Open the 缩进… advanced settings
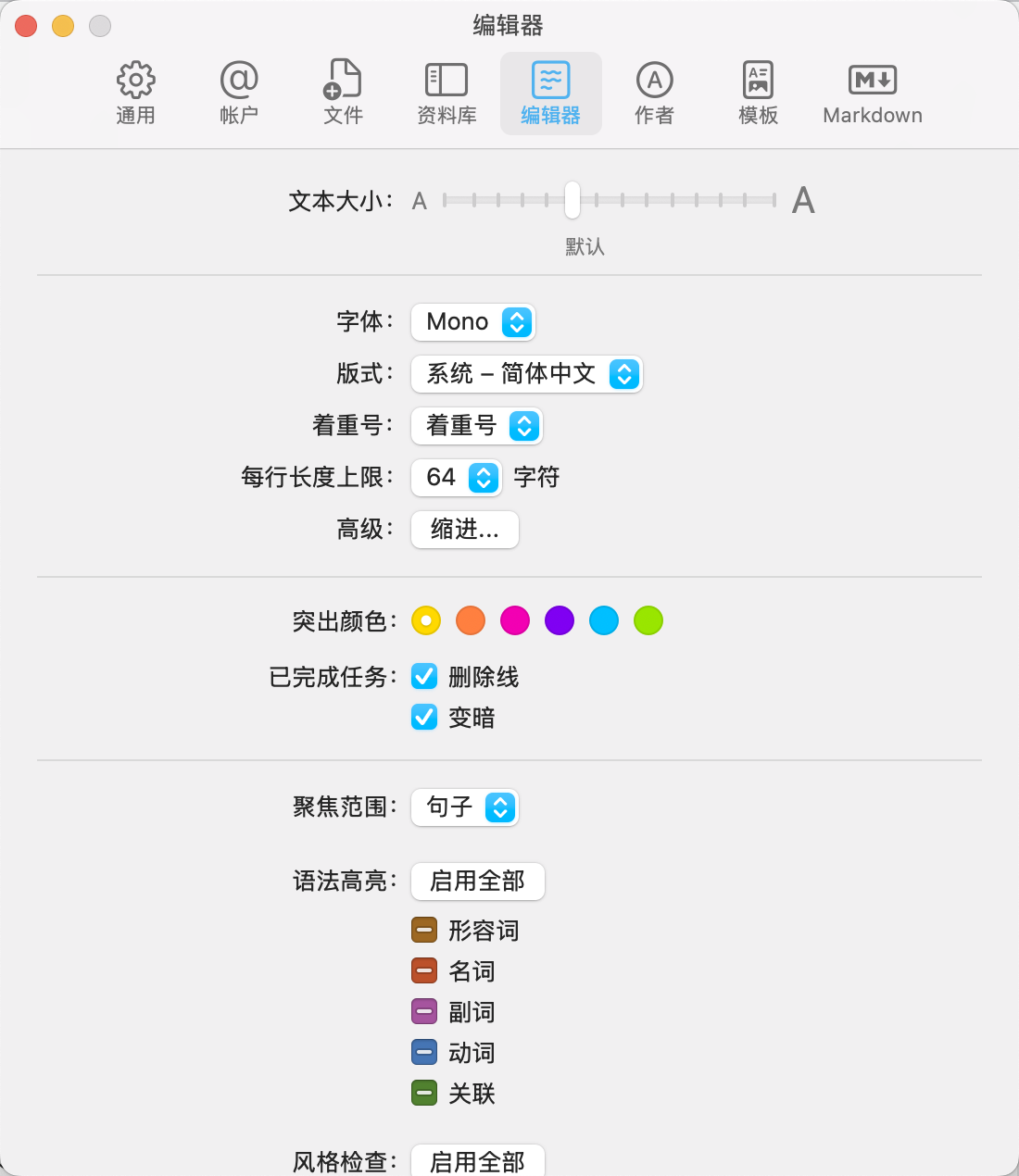This screenshot has height=1176, width=1019. tap(464, 530)
